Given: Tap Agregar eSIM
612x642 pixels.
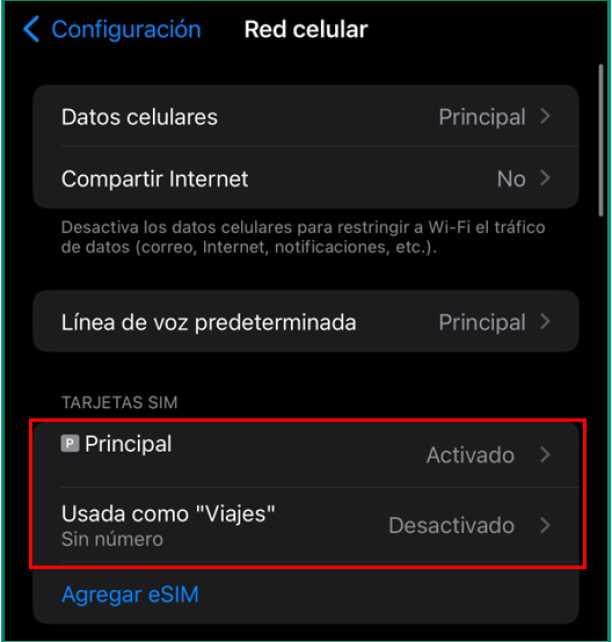Looking at the screenshot, I should point(130,595).
